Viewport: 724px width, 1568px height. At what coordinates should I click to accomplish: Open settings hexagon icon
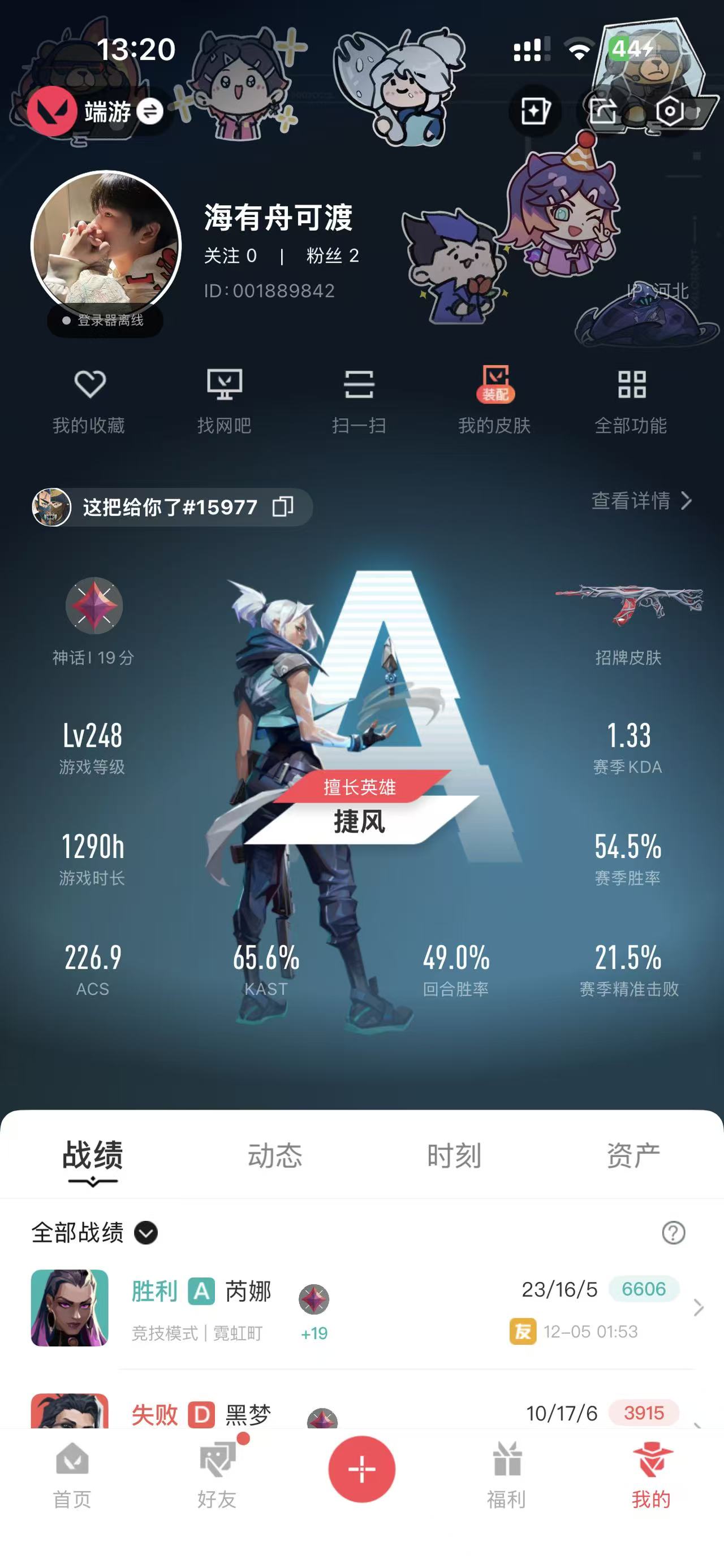670,111
